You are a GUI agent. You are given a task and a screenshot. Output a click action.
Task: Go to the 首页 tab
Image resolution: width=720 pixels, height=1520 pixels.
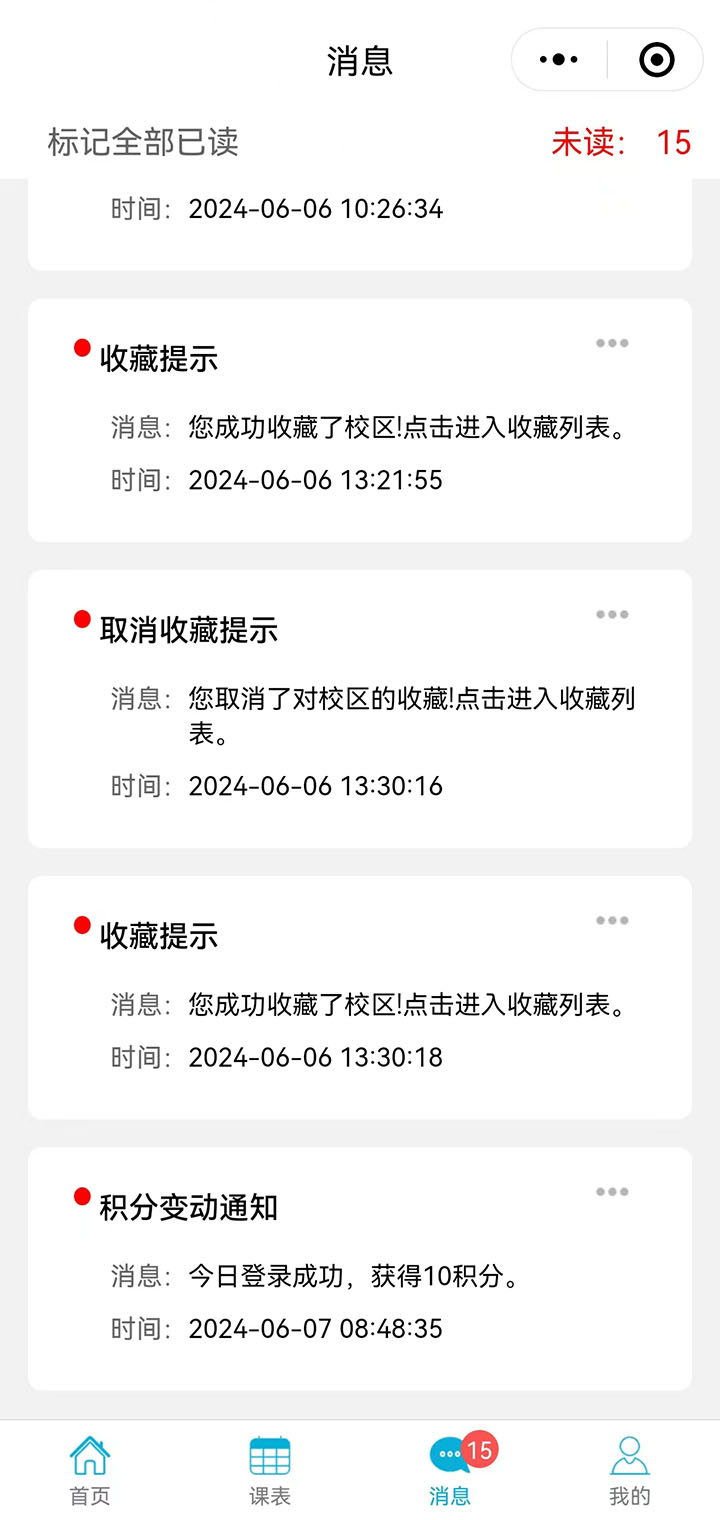[90, 1470]
